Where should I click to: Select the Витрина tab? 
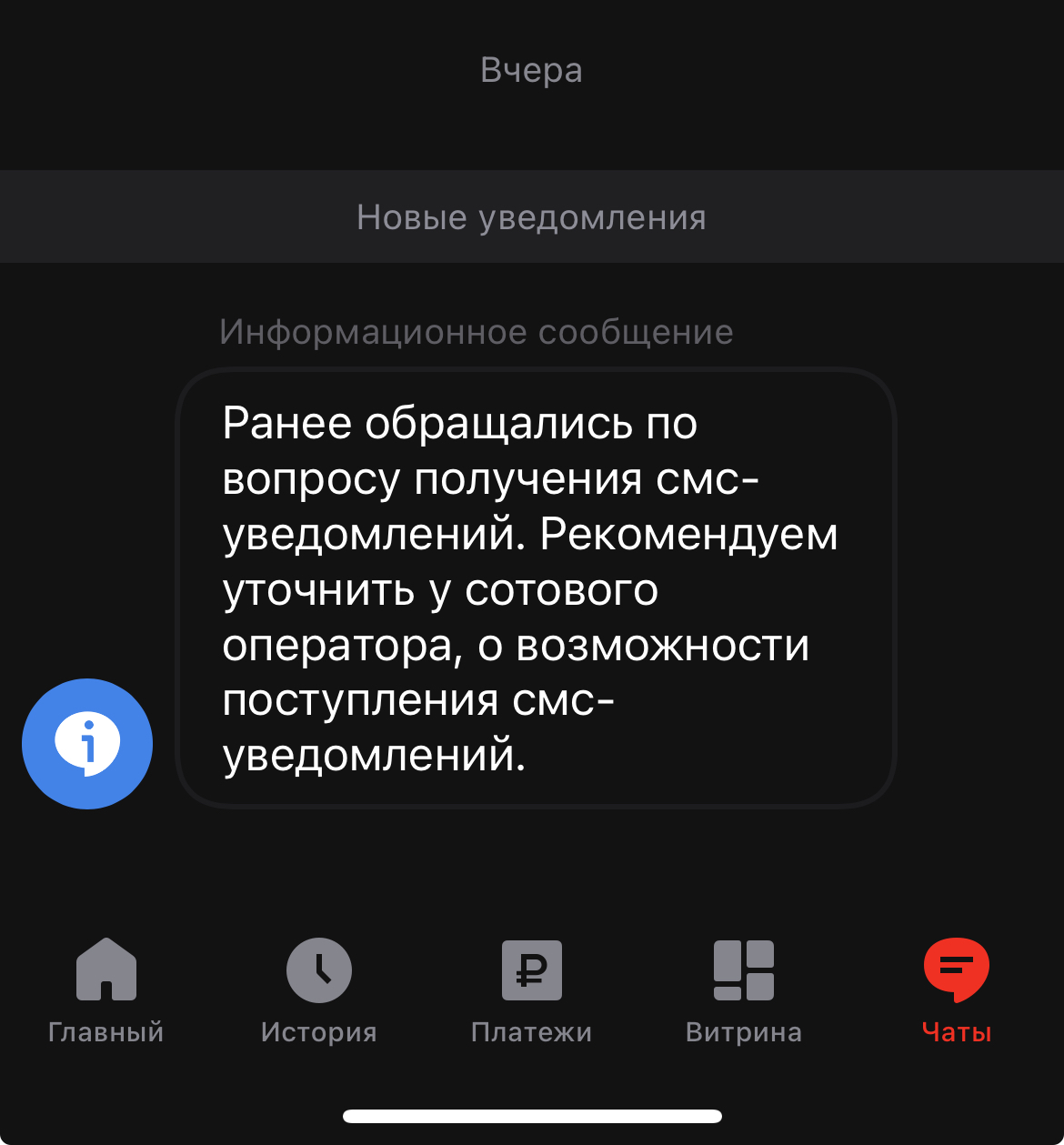744,989
